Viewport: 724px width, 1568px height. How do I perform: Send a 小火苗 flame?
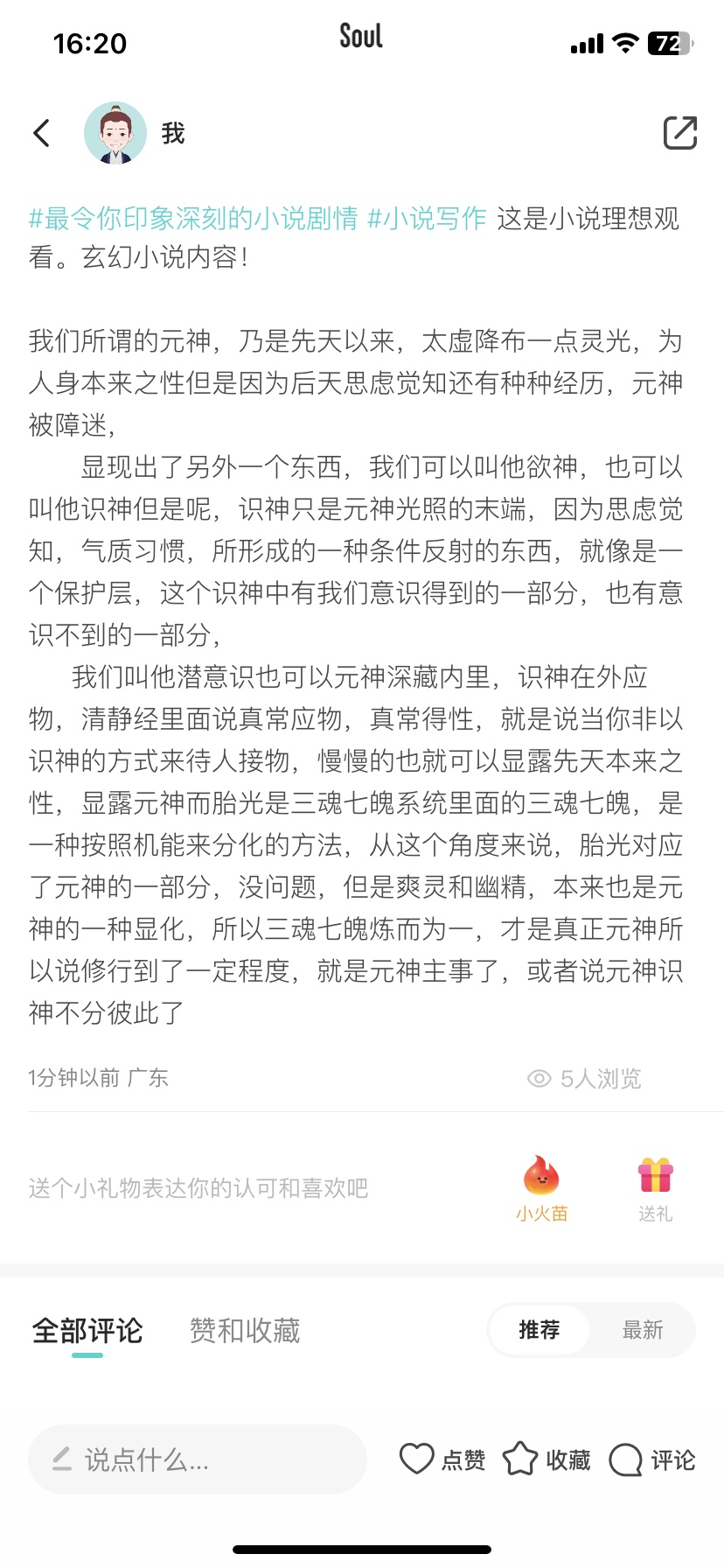point(541,1188)
